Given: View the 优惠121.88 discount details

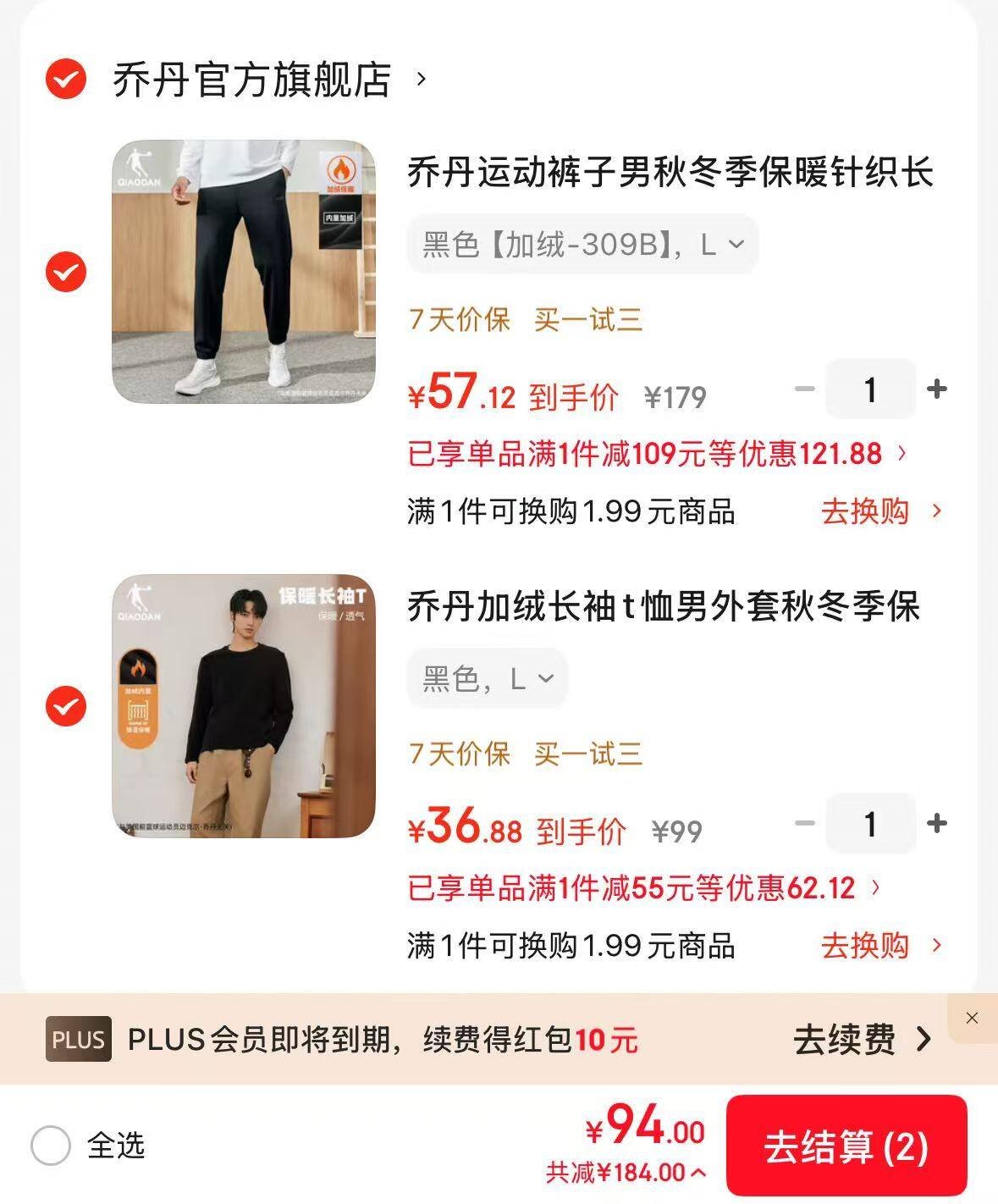Looking at the screenshot, I should point(657,454).
